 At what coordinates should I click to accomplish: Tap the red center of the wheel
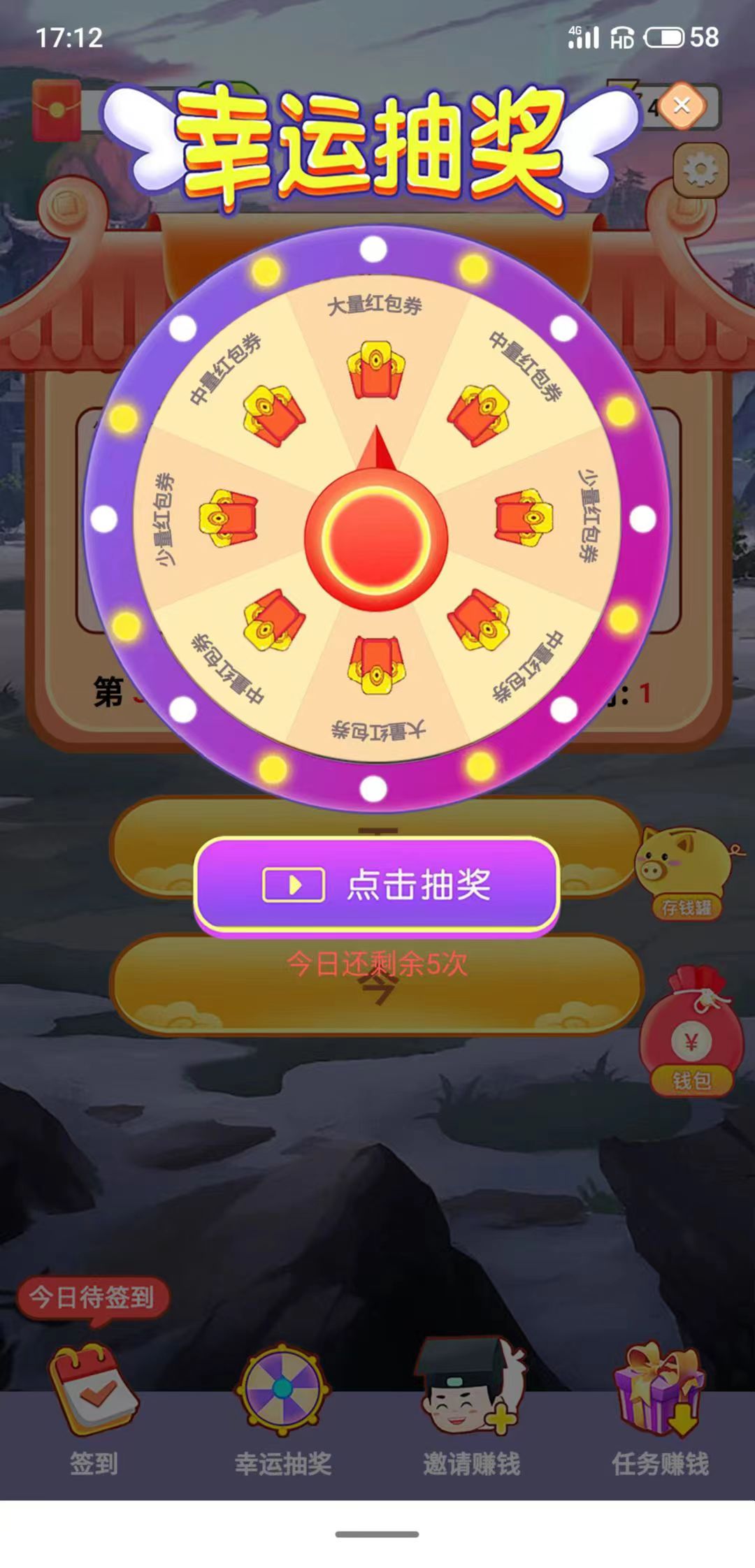376,538
